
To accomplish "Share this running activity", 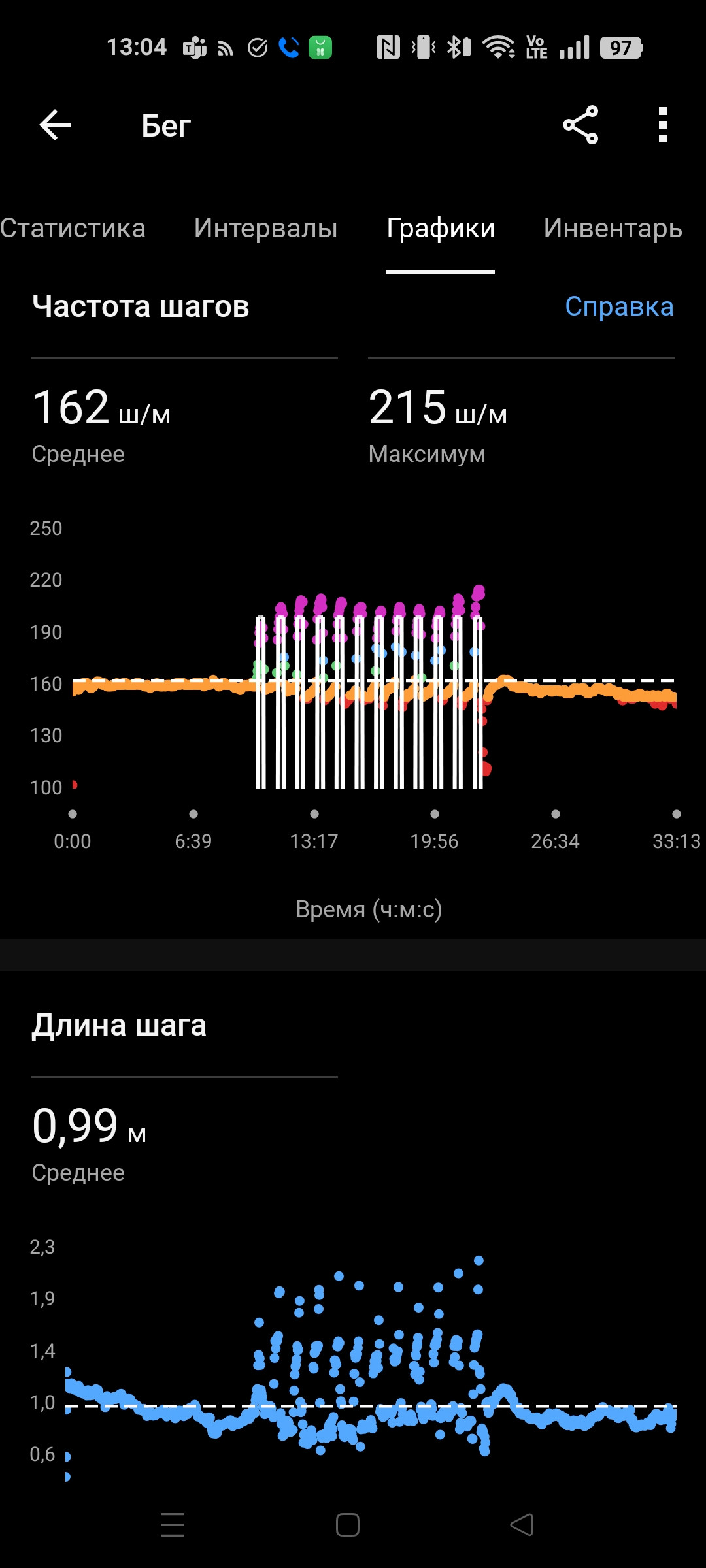I will pos(580,125).
